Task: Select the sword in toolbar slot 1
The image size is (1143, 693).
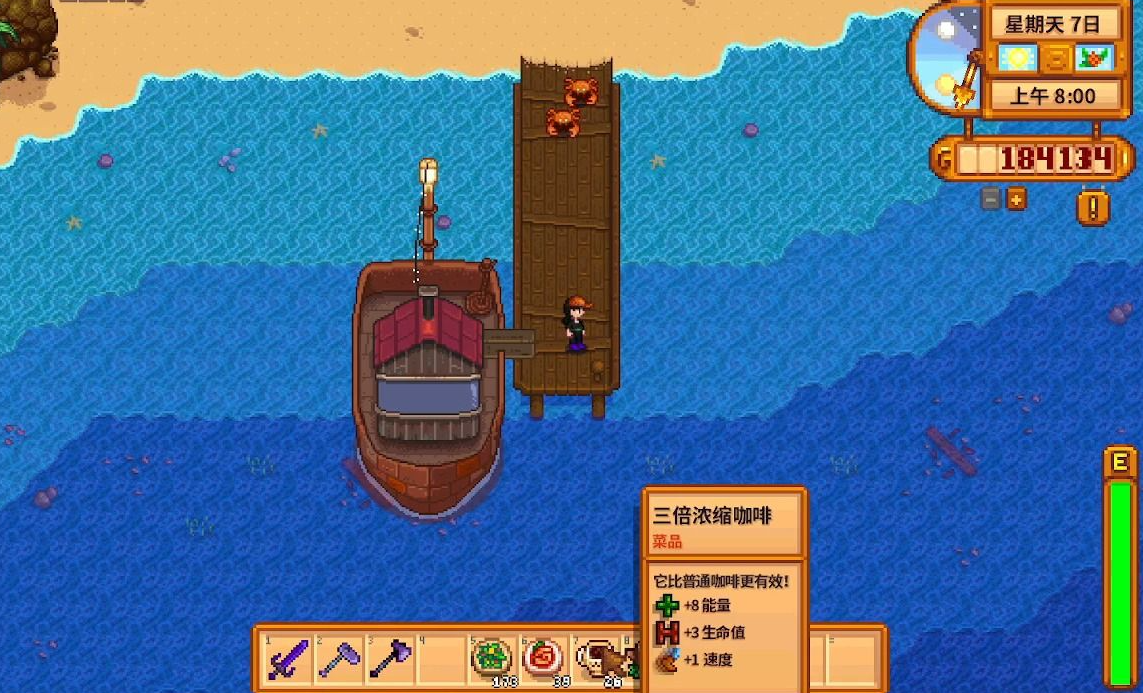Action: pyautogui.click(x=287, y=658)
